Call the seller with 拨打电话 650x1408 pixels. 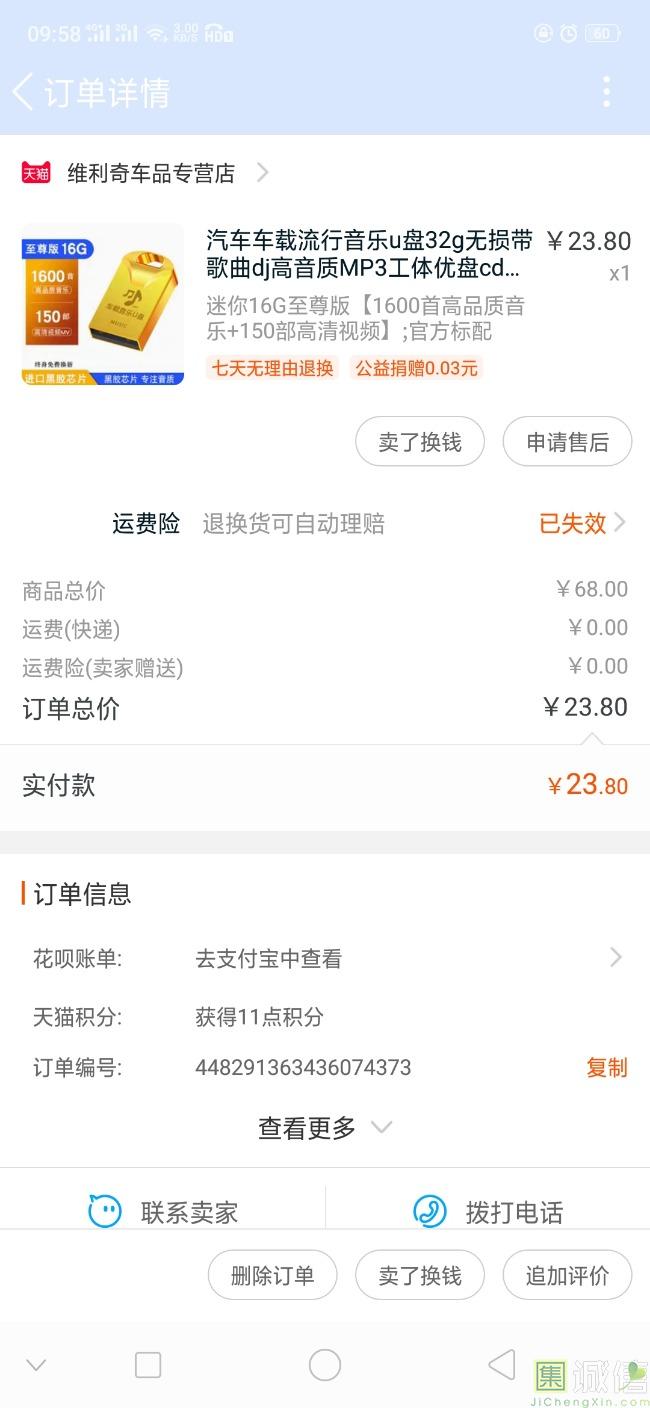(x=488, y=1212)
